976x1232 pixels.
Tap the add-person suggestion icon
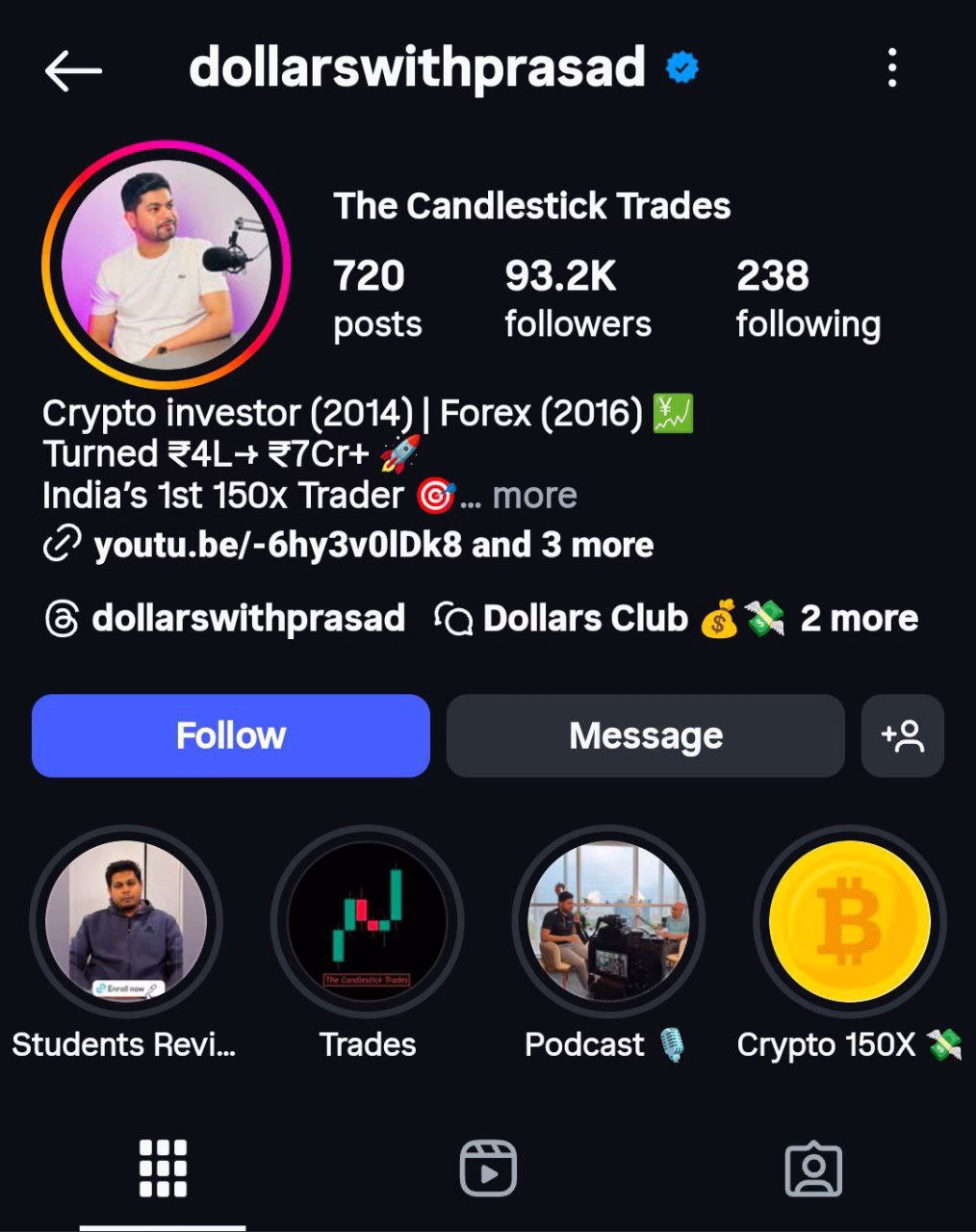[901, 735]
